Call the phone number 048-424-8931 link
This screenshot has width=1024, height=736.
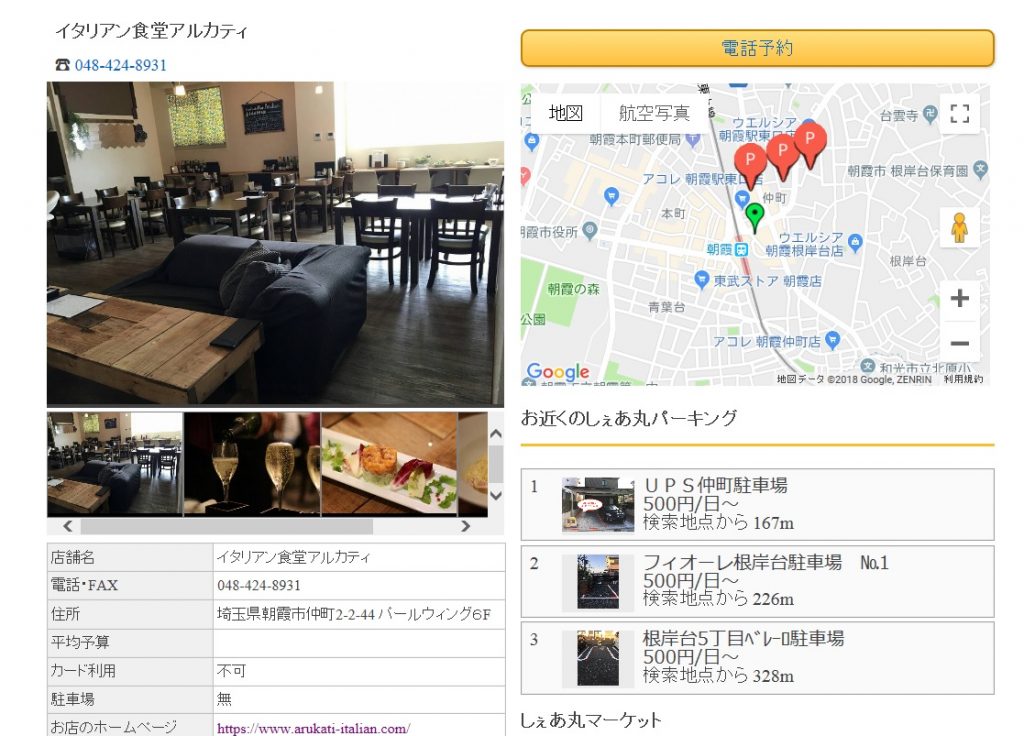click(x=120, y=65)
